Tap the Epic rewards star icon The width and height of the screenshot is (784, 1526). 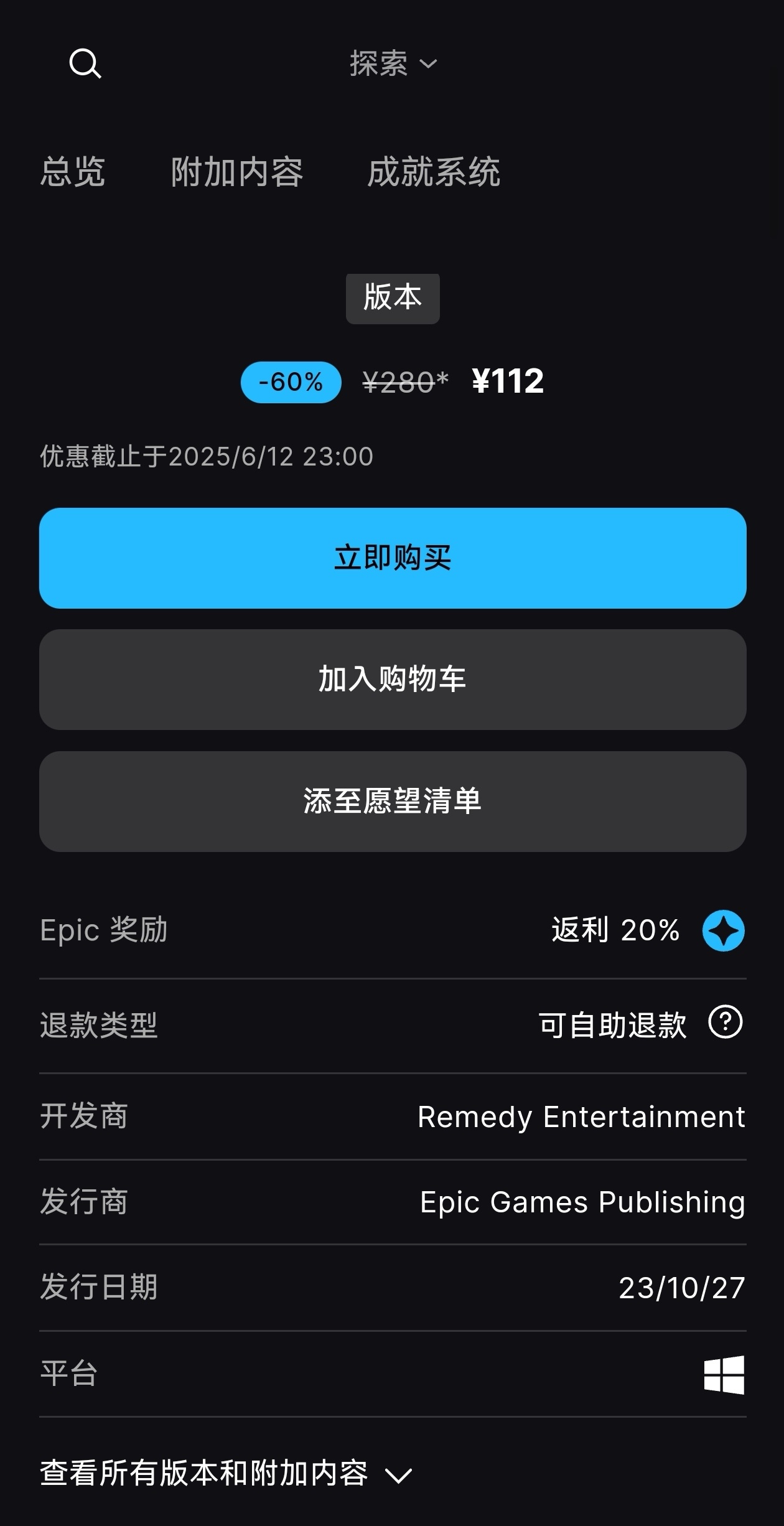[x=724, y=931]
